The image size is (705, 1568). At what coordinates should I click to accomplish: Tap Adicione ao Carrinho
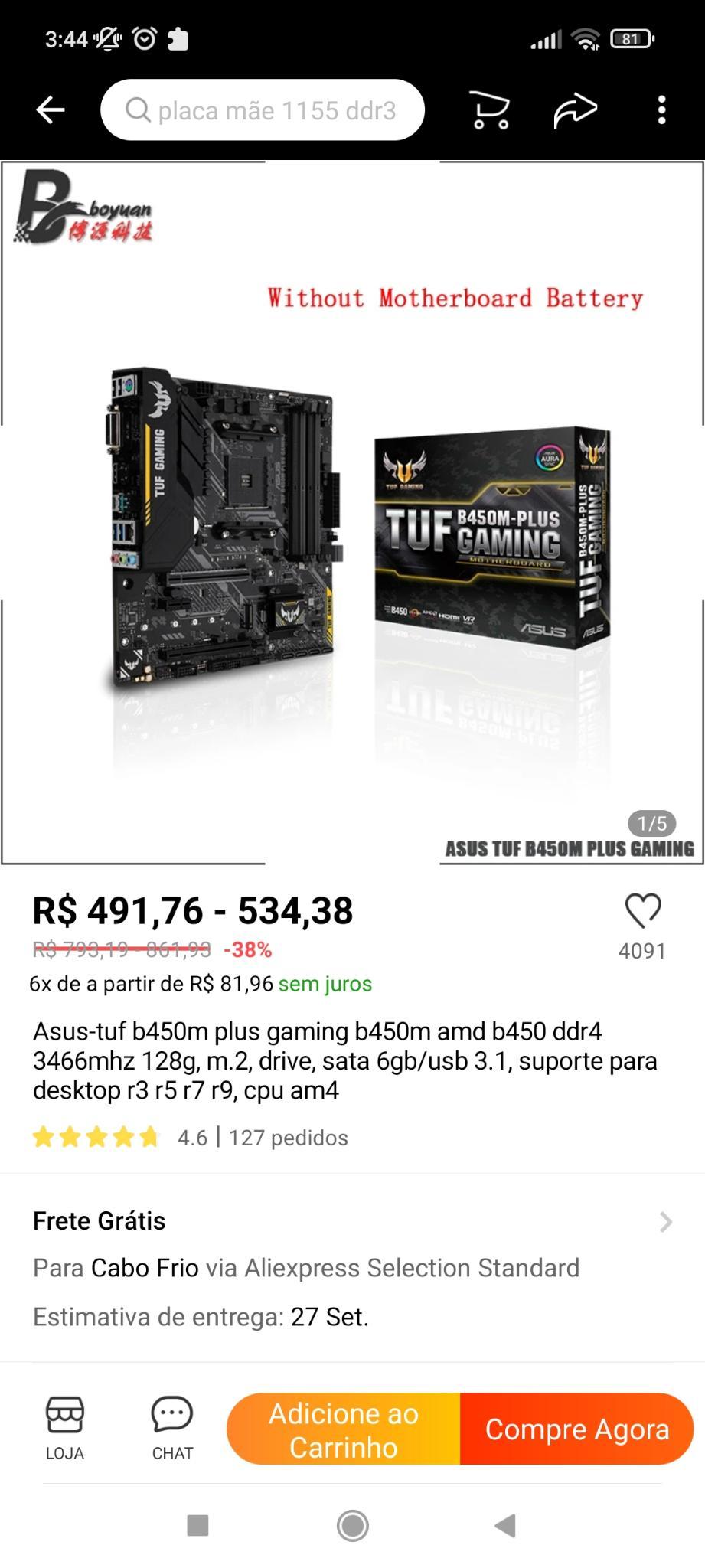pyautogui.click(x=344, y=1429)
